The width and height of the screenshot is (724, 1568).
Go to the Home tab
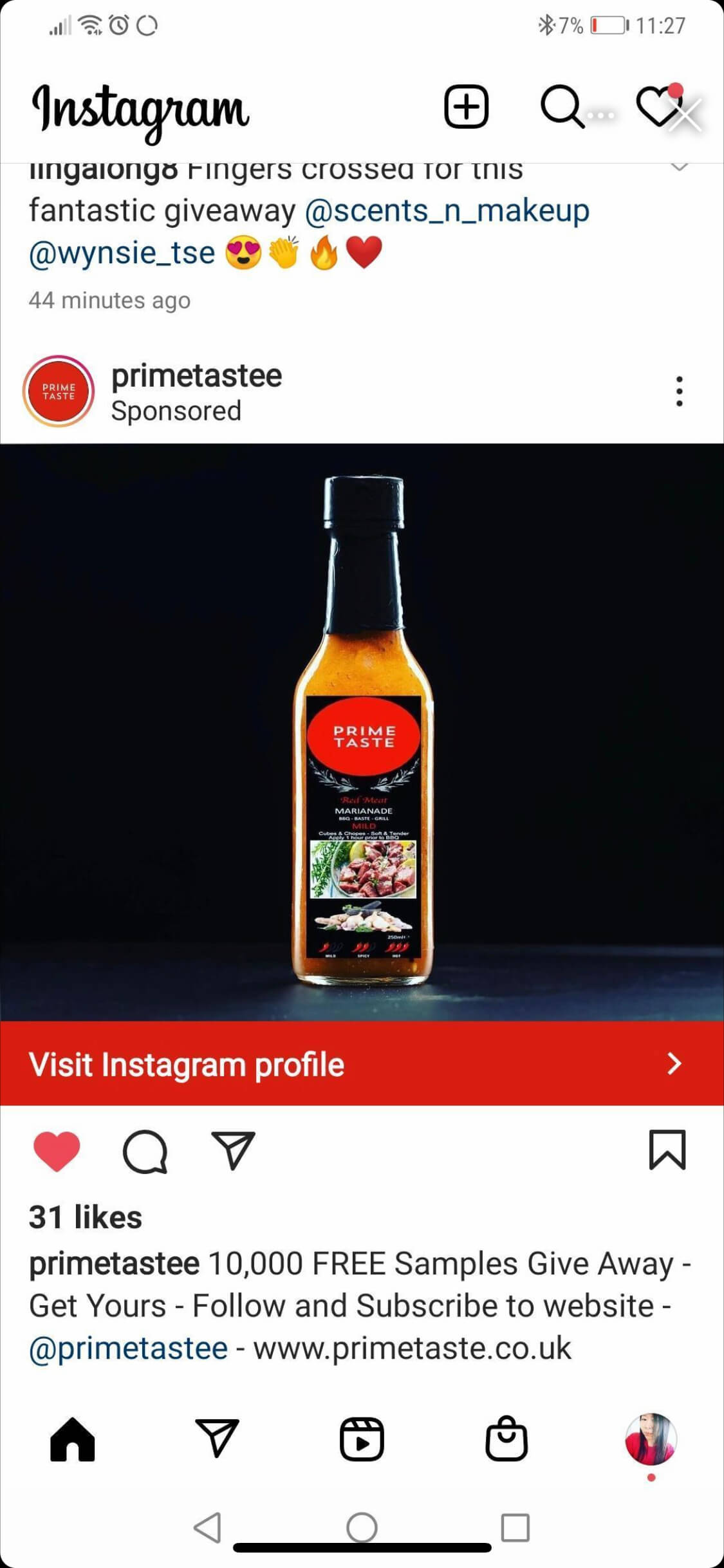72,1439
